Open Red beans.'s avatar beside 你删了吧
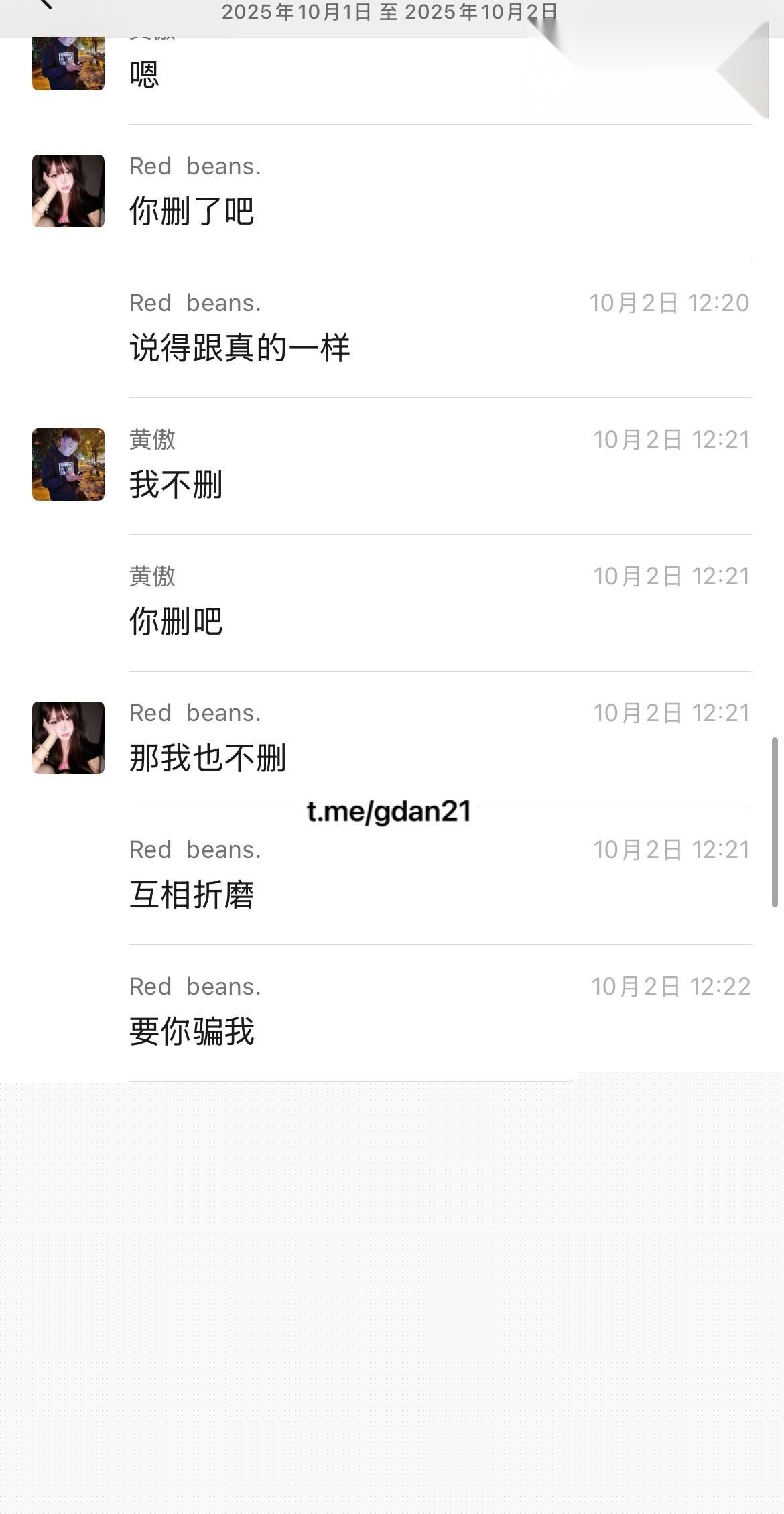 pos(68,190)
